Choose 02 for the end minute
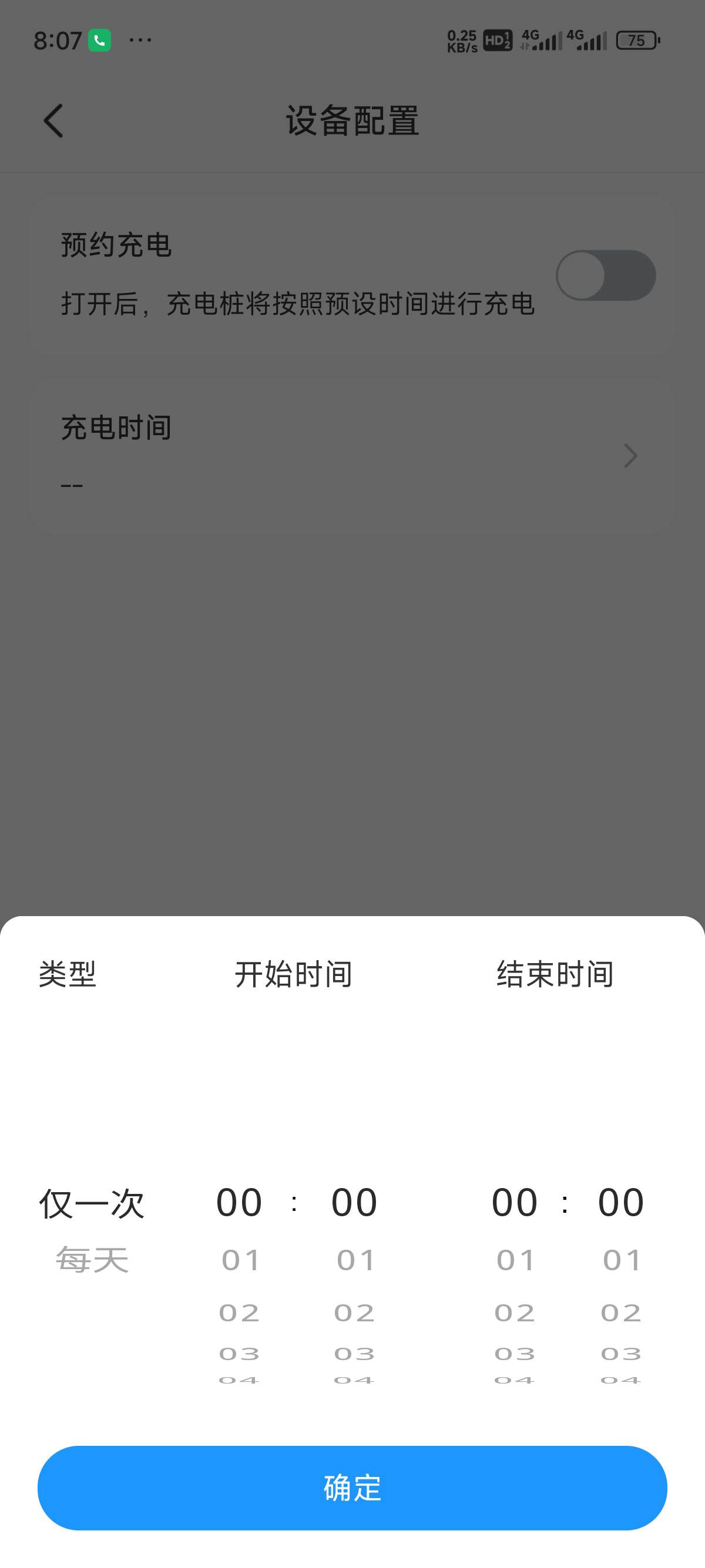 (x=620, y=1313)
